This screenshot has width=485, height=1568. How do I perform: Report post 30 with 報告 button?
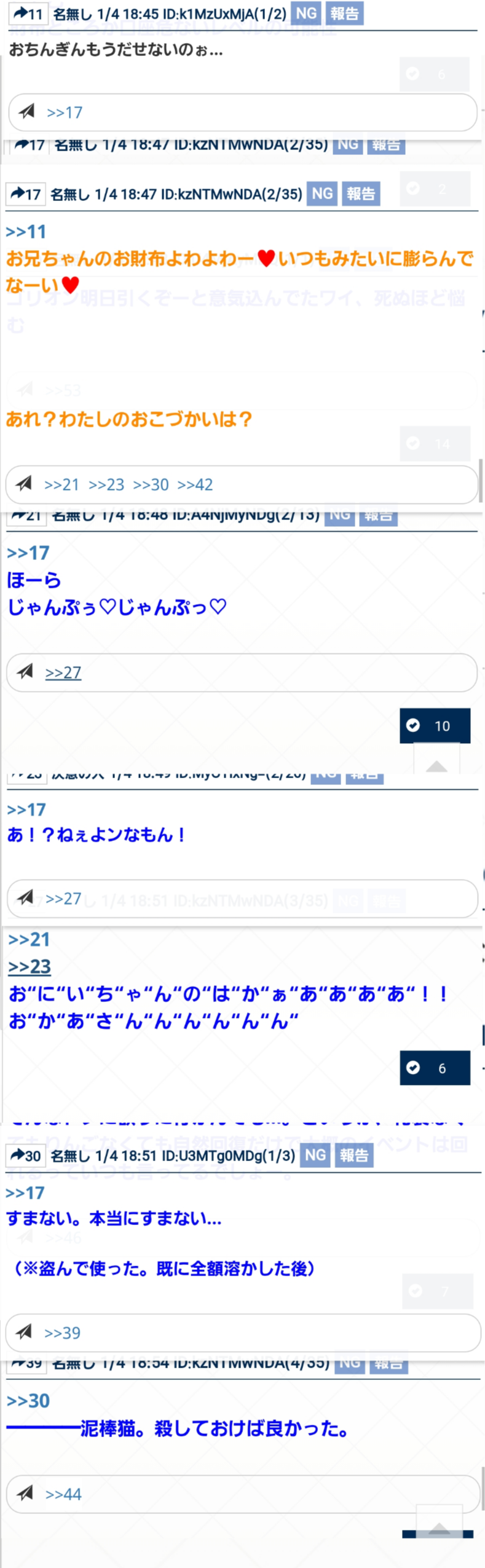(x=354, y=1156)
